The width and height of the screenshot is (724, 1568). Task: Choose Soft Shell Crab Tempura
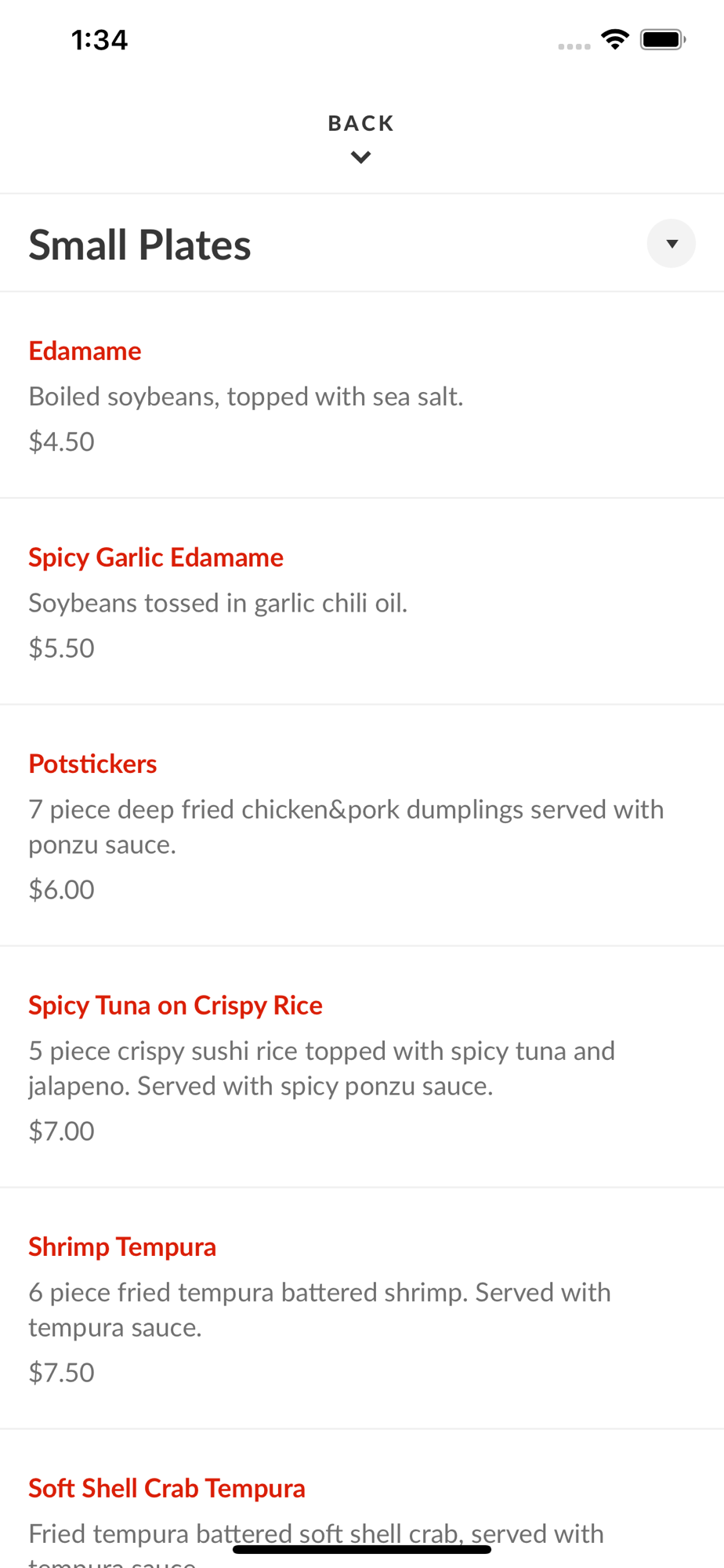(x=362, y=1499)
